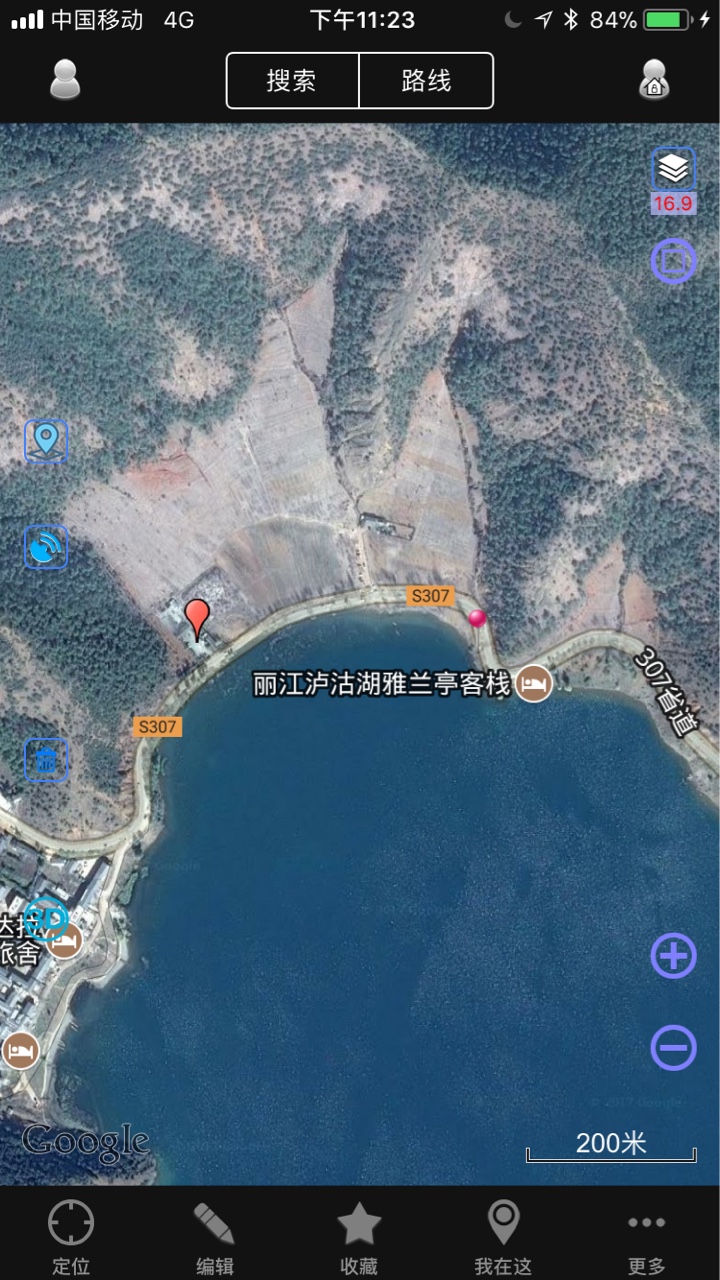Zoom out with the minus button

coord(674,1048)
